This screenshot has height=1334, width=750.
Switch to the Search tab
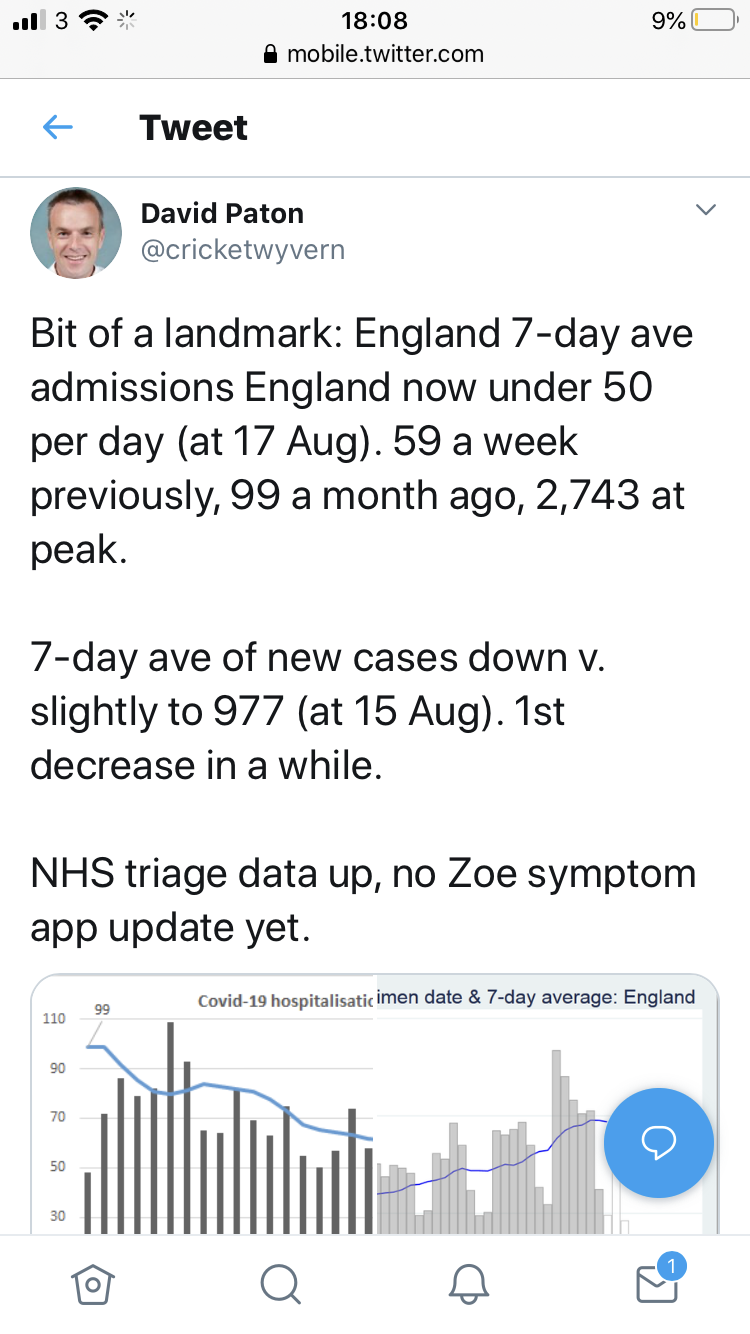pos(280,1284)
